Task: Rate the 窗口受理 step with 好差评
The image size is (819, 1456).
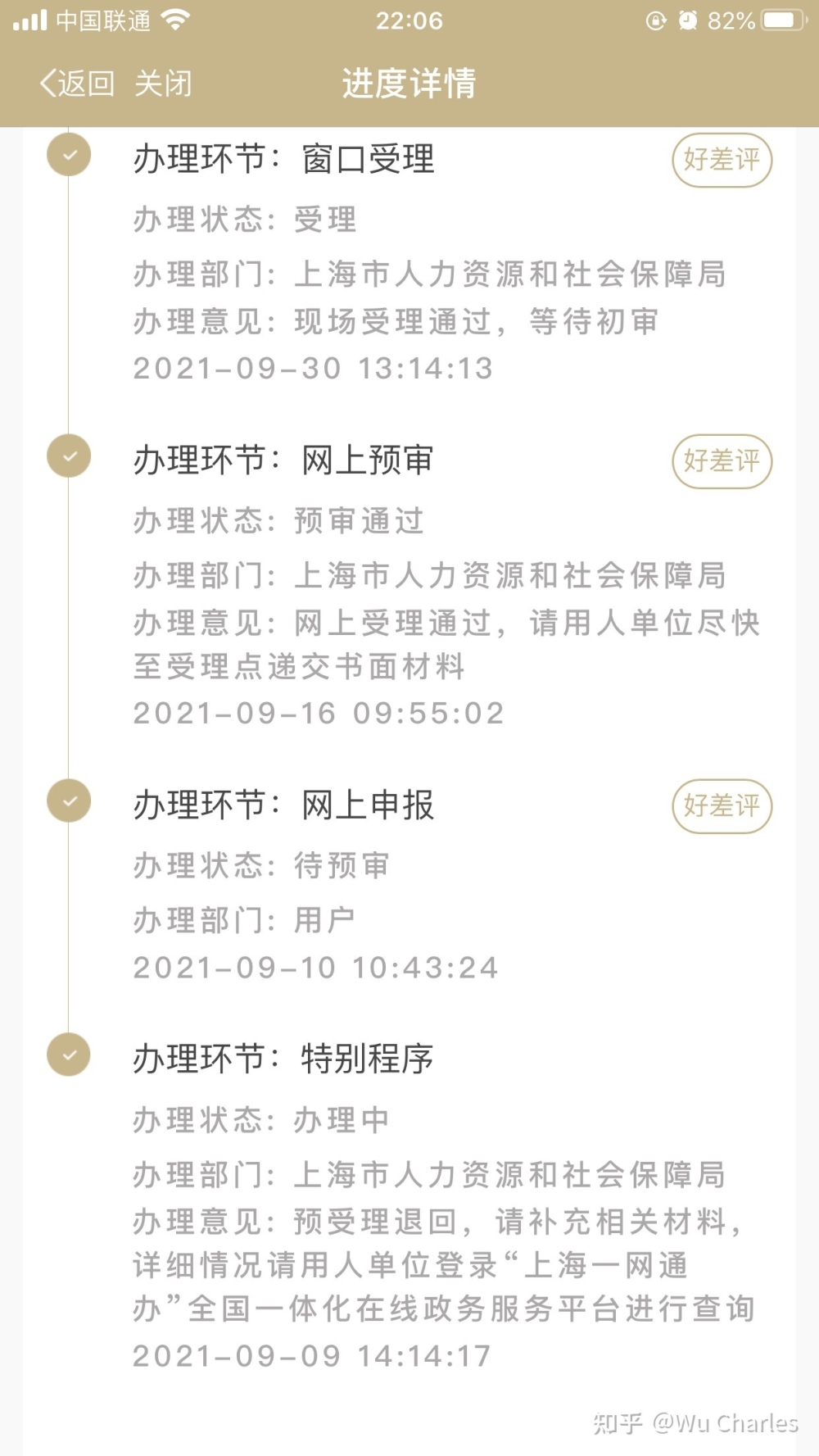Action: pyautogui.click(x=722, y=160)
